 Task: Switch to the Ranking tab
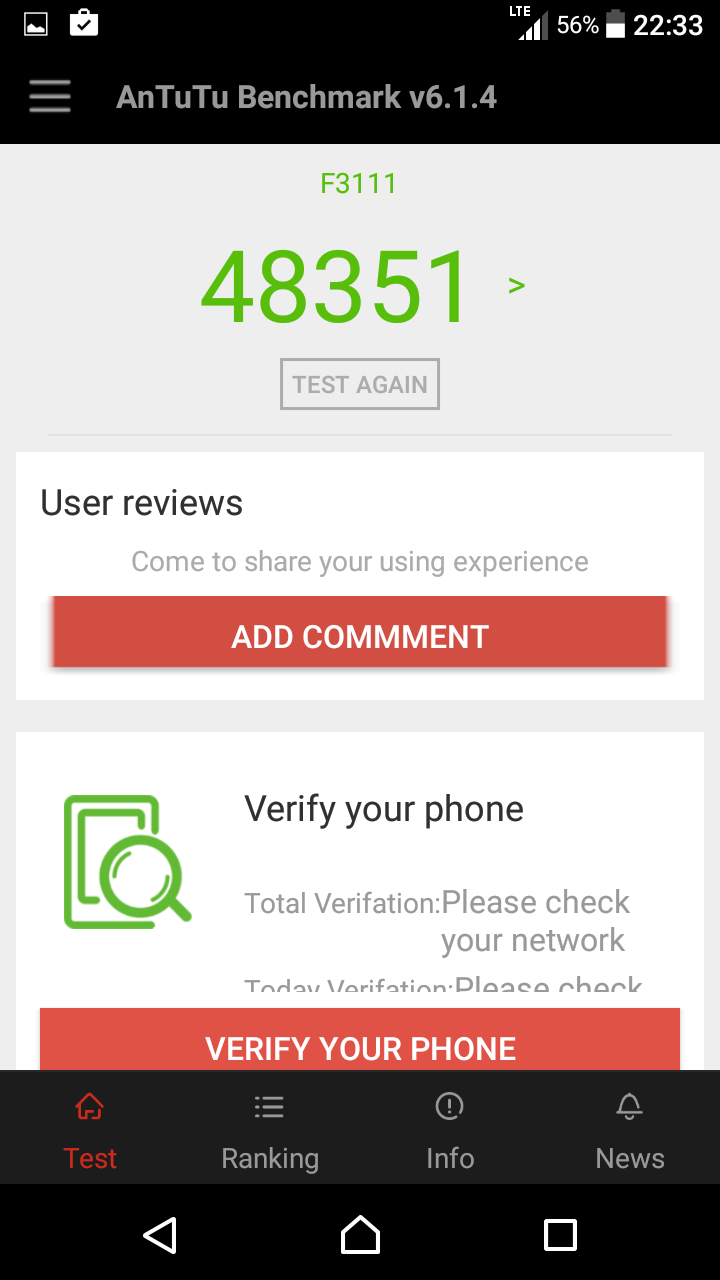coord(270,1128)
